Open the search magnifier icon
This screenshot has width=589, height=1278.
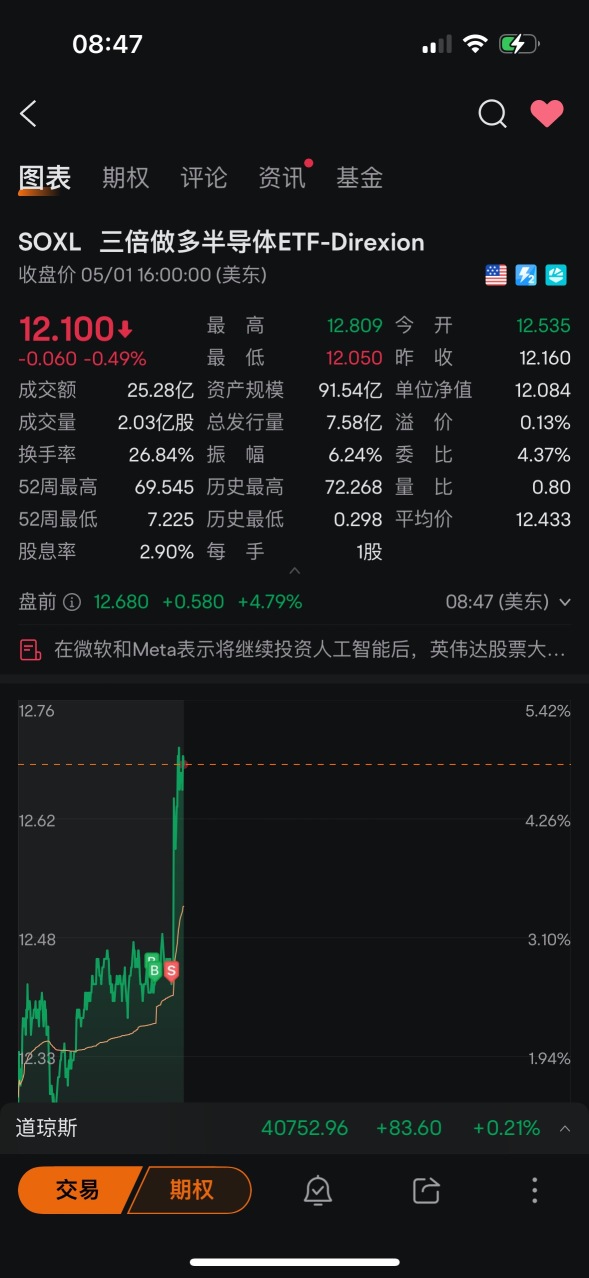(x=492, y=114)
